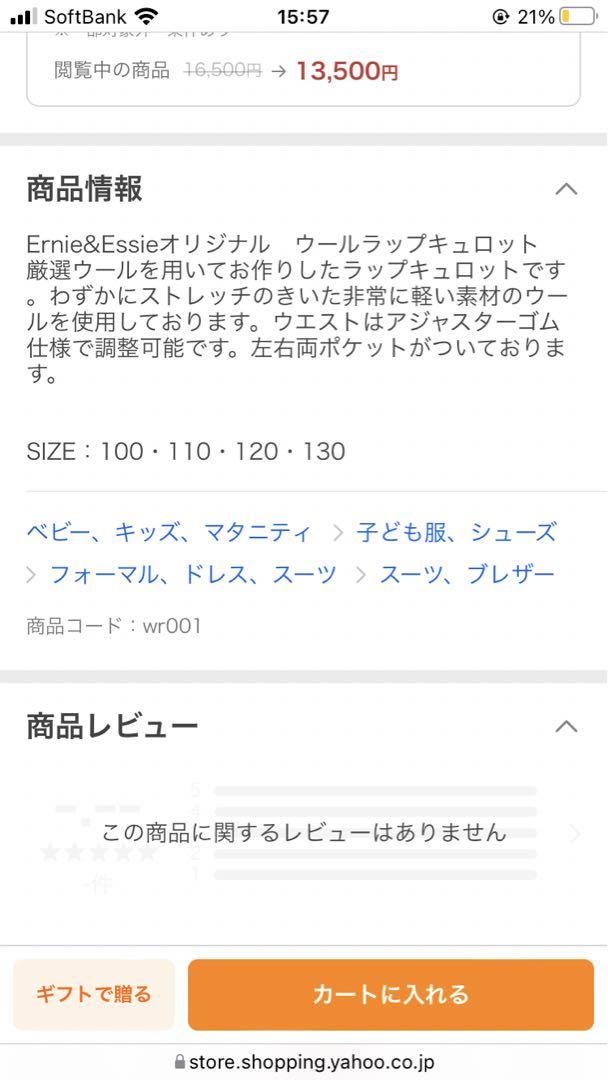608x1080 pixels.
Task: Collapse the 商品情報 section
Action: pos(566,188)
